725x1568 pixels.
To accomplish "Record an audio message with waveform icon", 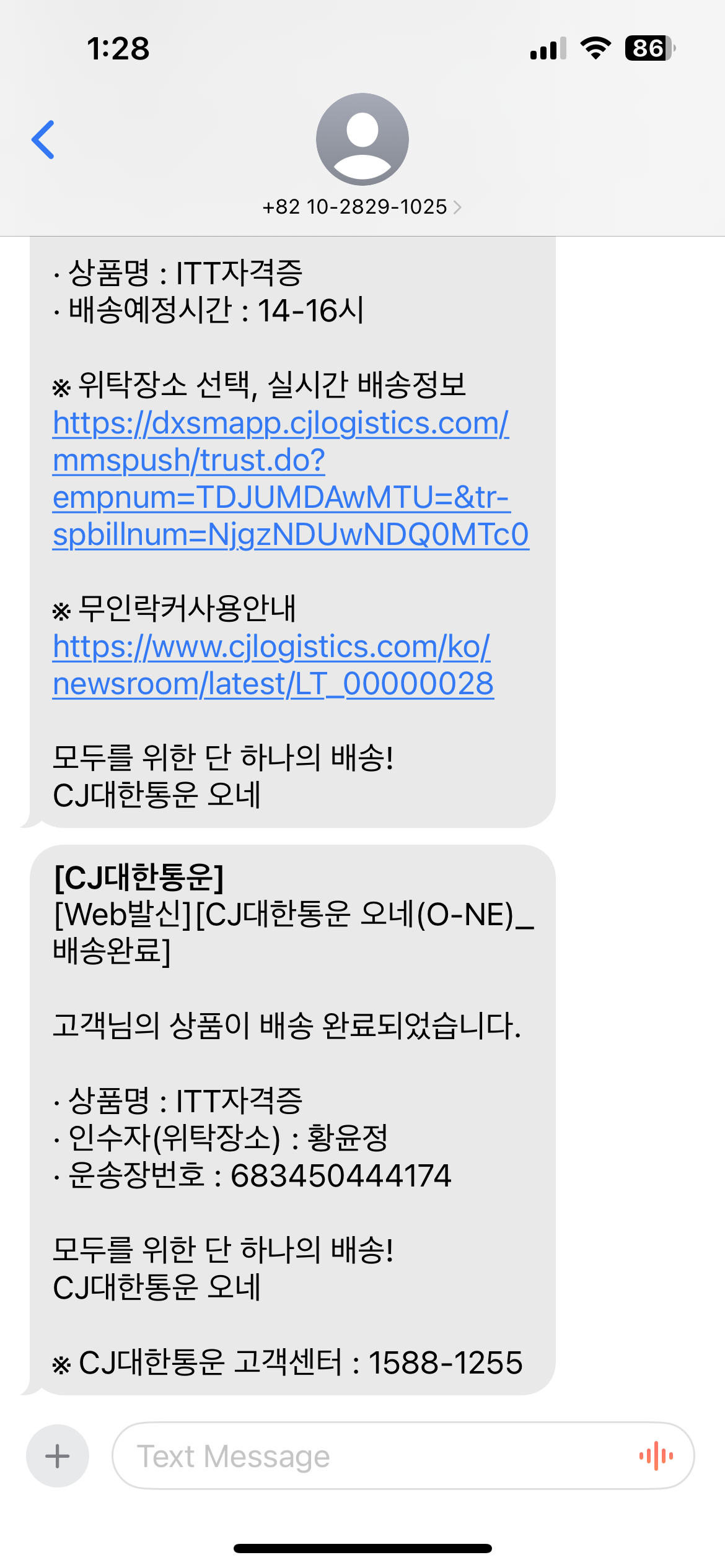I will 656,1456.
